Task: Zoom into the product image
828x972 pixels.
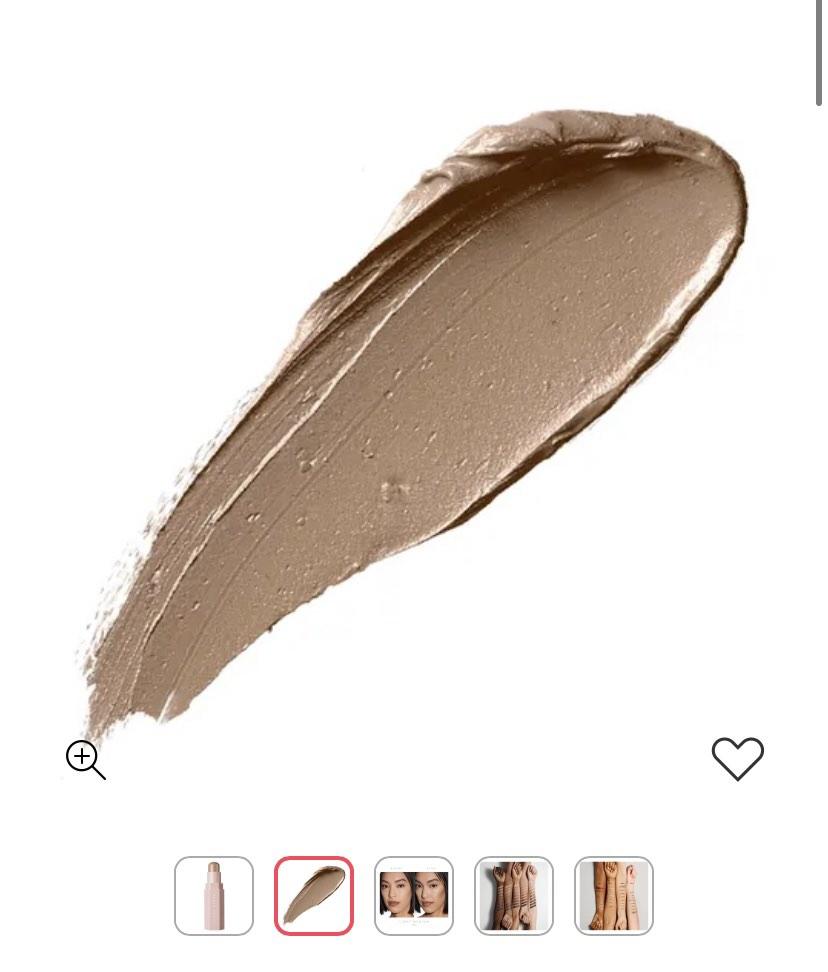Action: pyautogui.click(x=85, y=759)
